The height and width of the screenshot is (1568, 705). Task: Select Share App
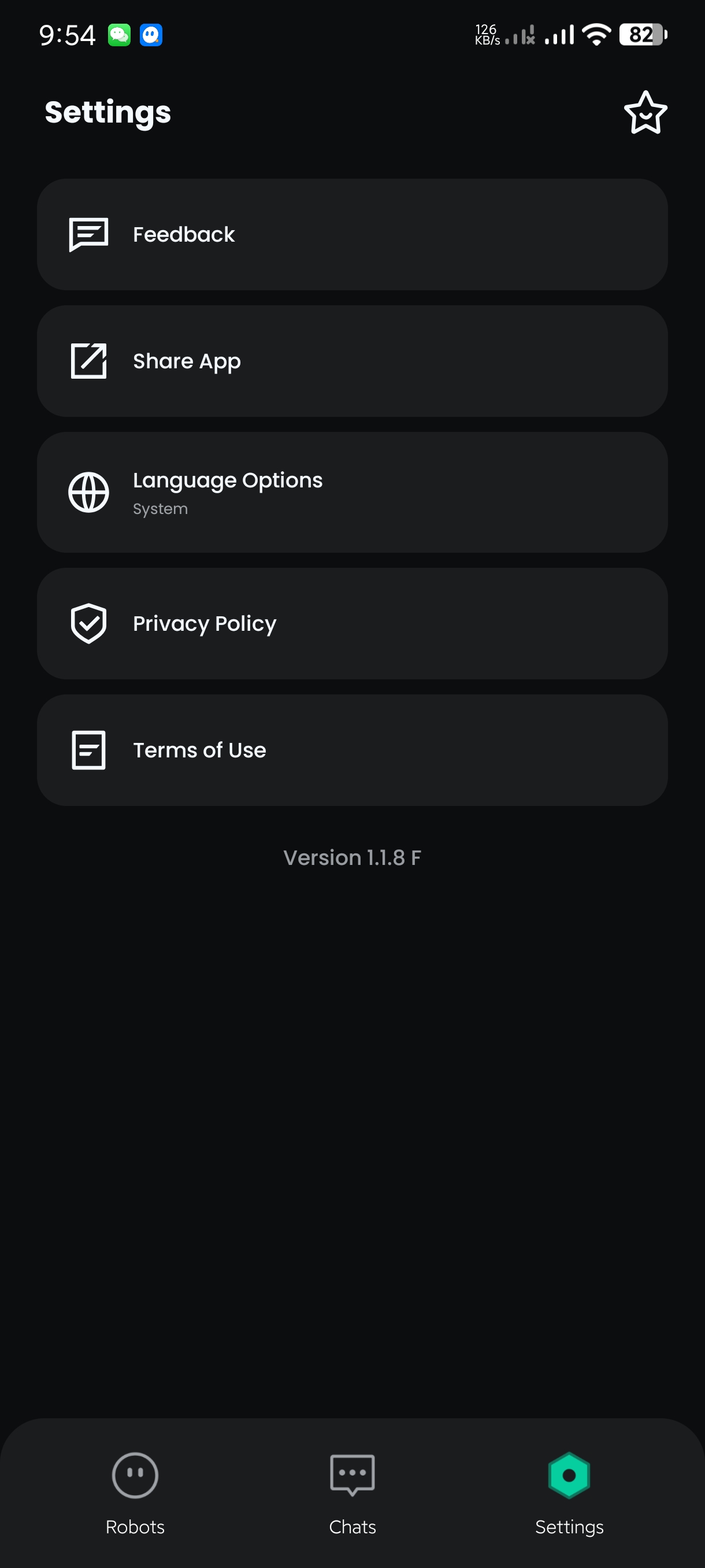[x=352, y=361]
